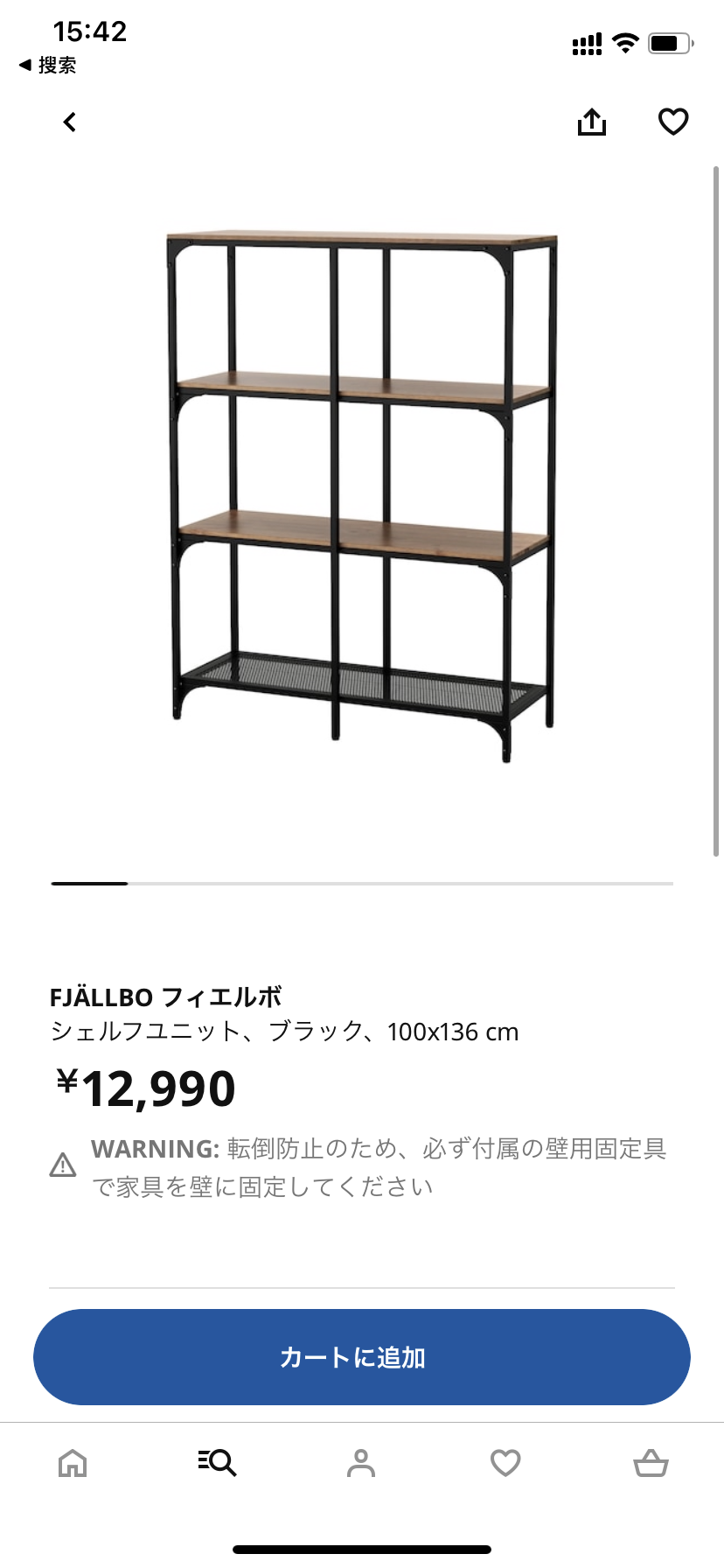Switch to the favorites tab
Screen dimensions: 724x1568
point(505,1462)
